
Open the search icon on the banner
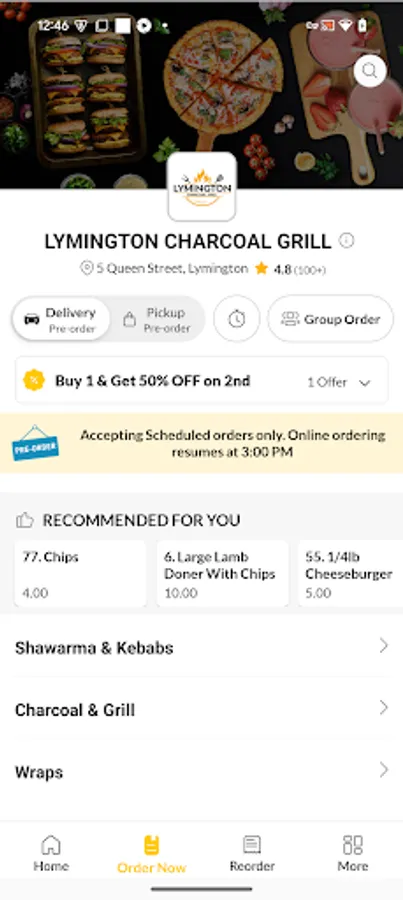370,71
